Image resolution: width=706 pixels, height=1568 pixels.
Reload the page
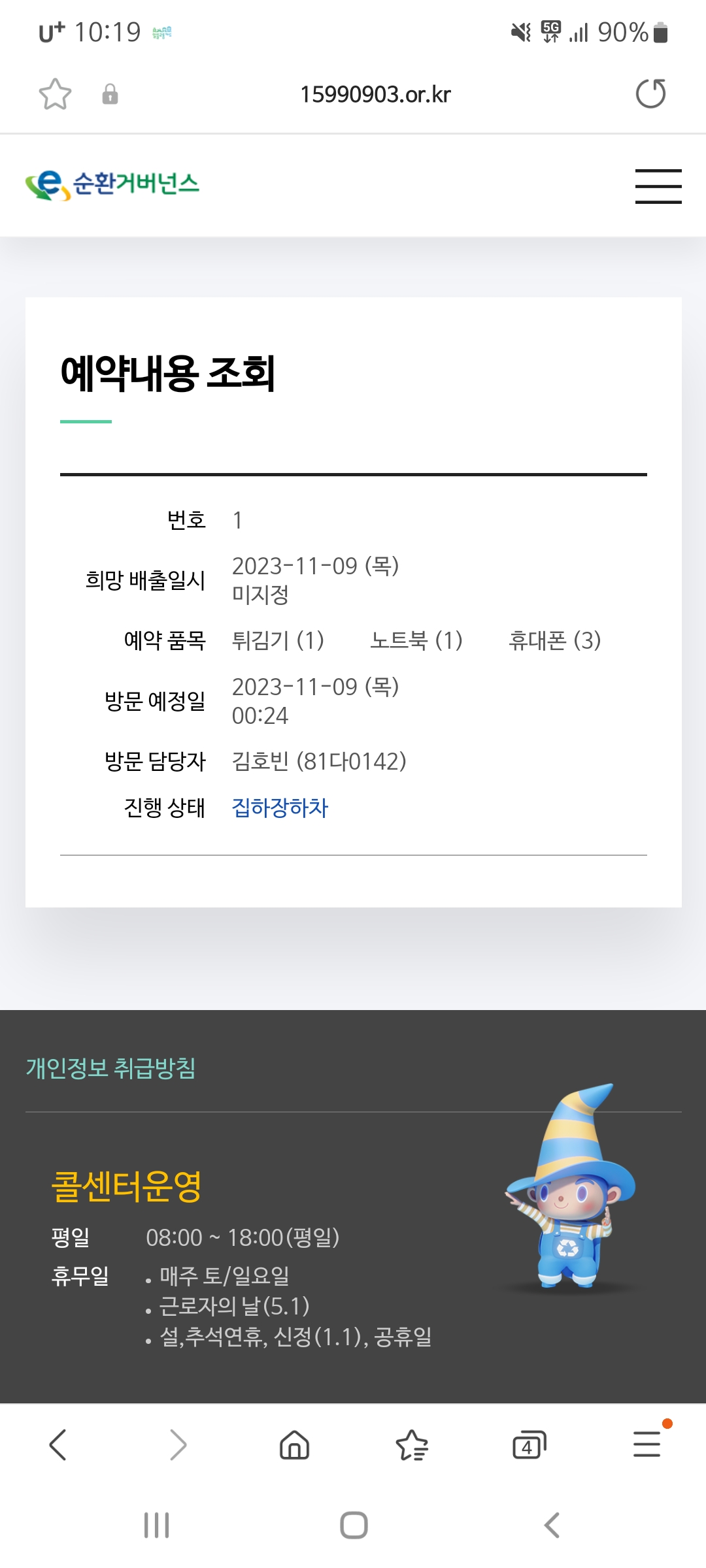click(x=650, y=93)
